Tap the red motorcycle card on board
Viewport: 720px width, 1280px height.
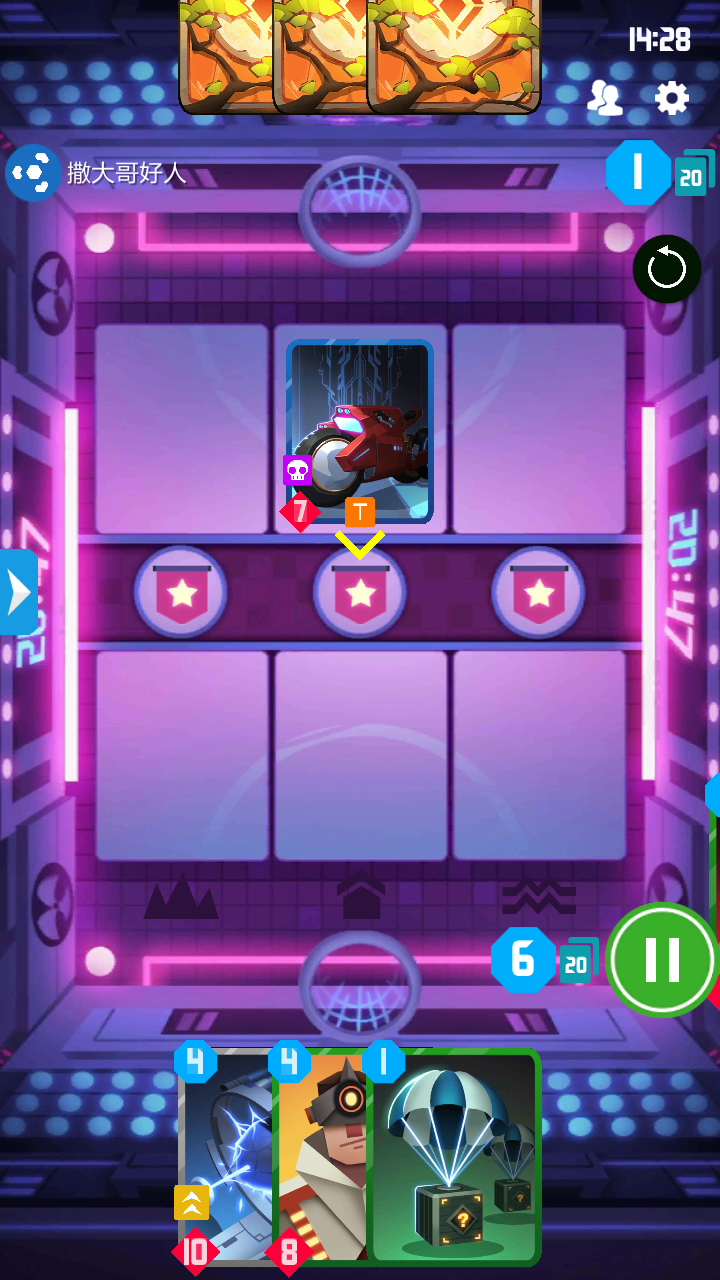point(360,431)
